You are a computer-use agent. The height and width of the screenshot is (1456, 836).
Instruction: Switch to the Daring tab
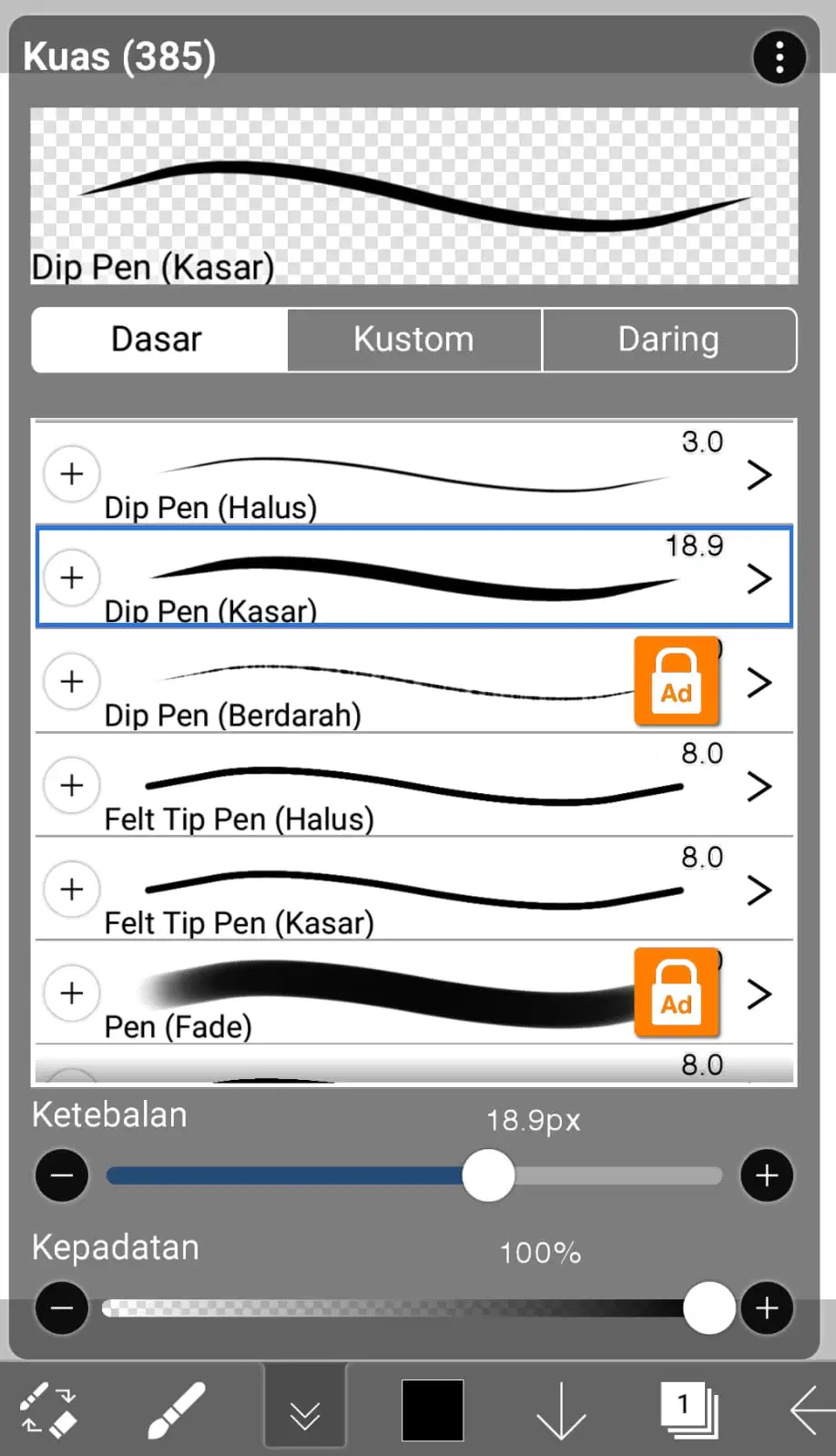(x=668, y=340)
